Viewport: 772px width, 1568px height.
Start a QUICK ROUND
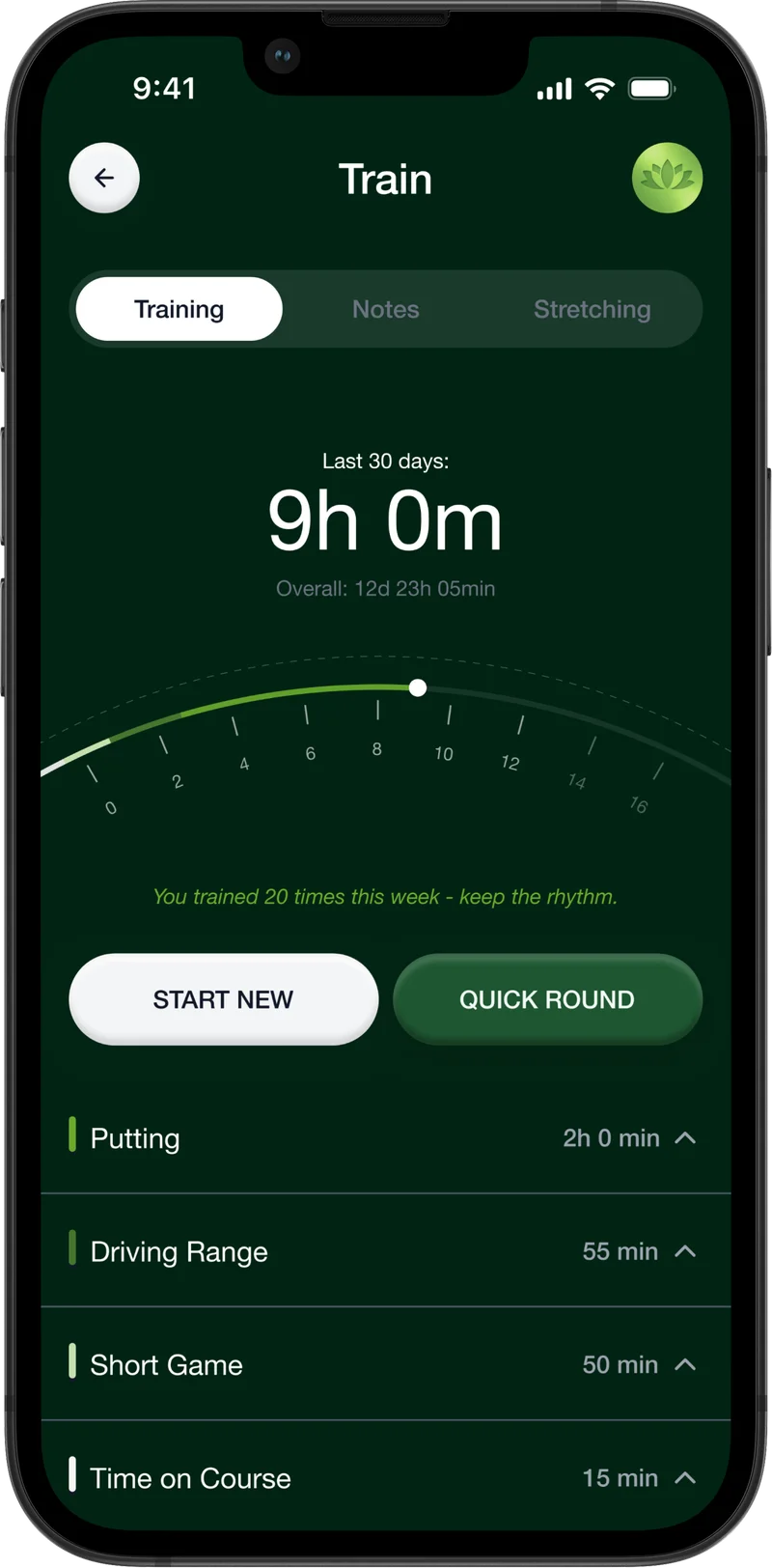[x=547, y=999]
